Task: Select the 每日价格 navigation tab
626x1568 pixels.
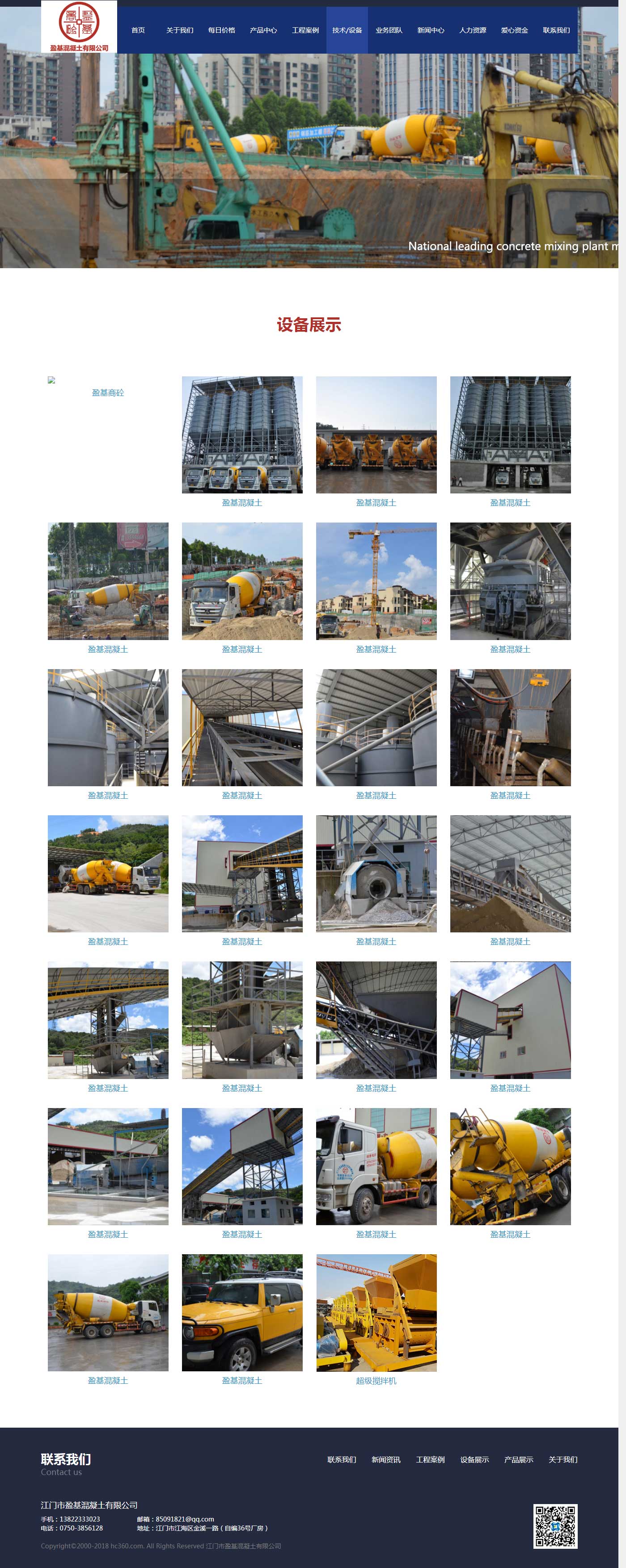Action: point(222,29)
